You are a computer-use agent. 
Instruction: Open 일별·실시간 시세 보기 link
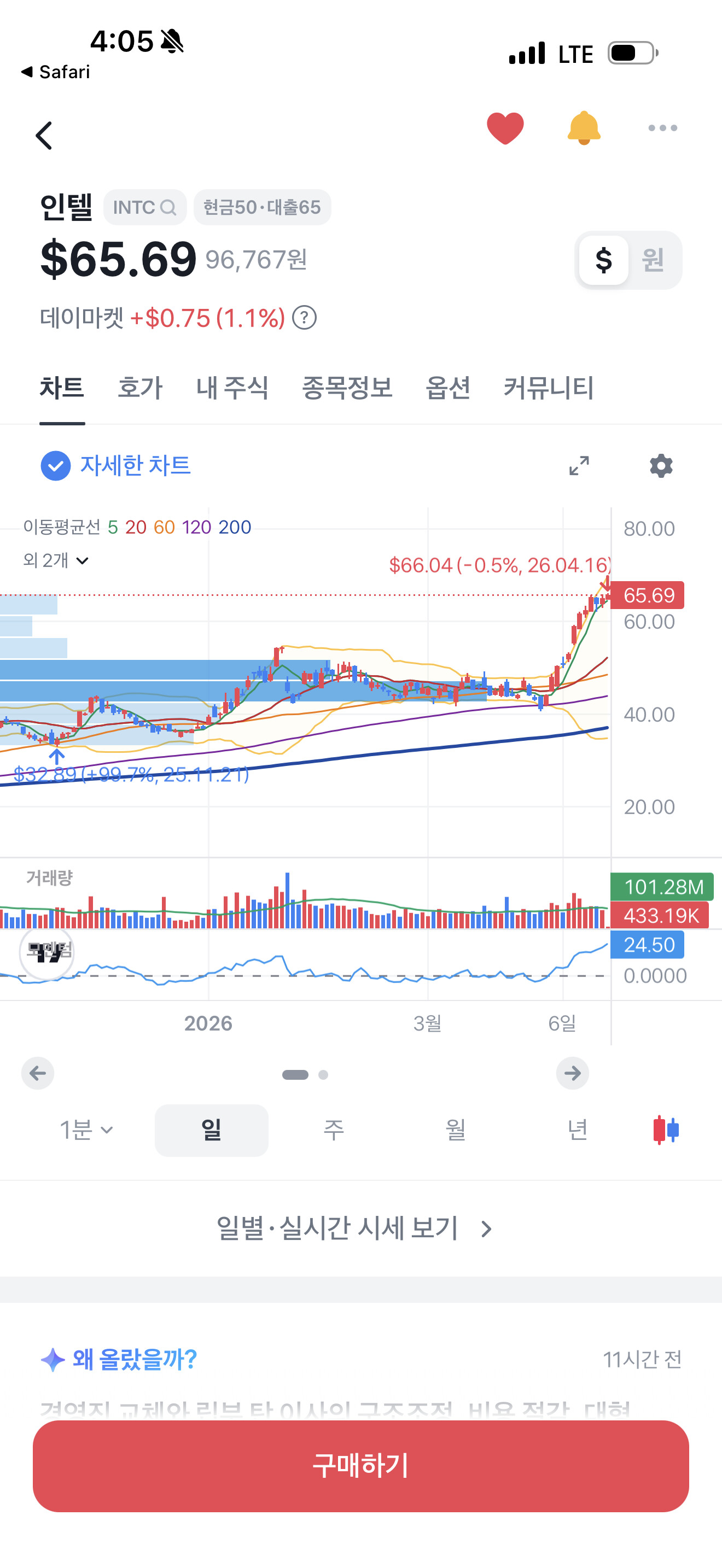point(355,1228)
